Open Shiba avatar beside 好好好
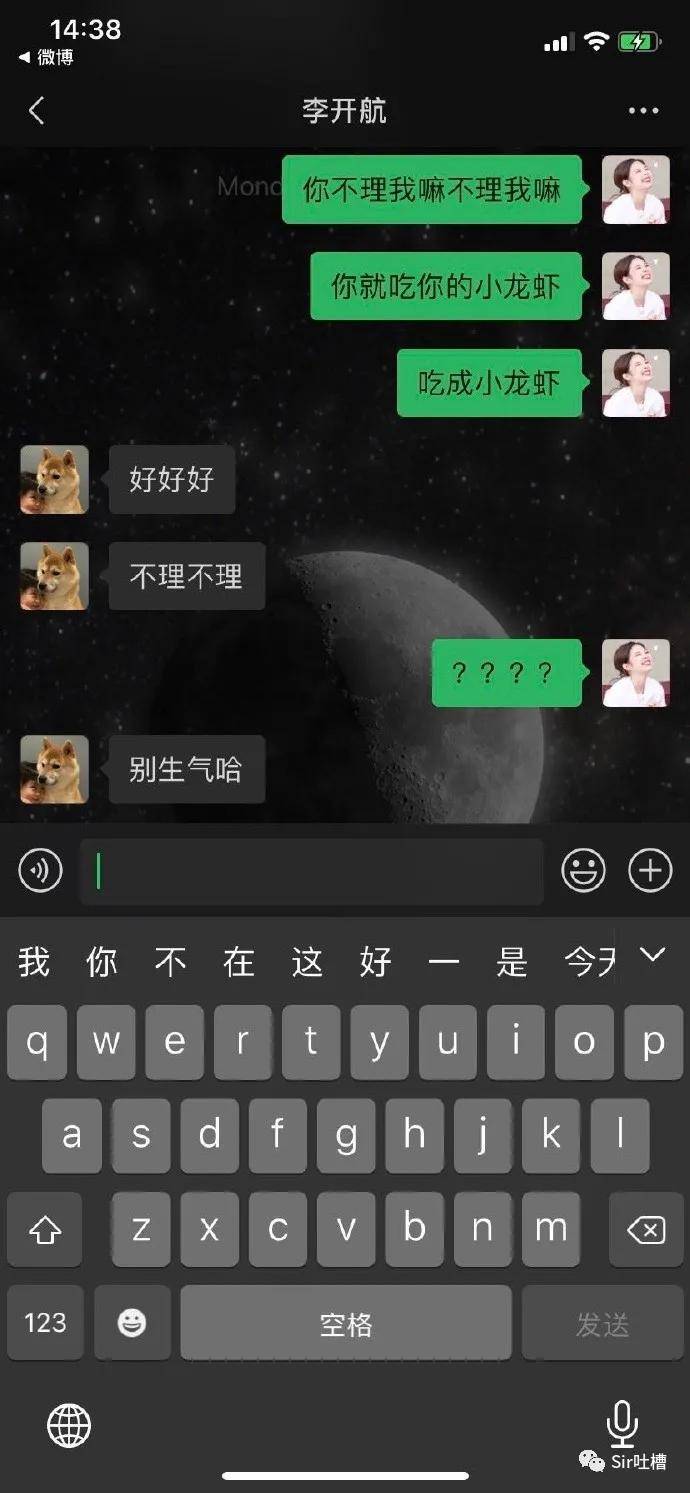690x1493 pixels. (x=54, y=480)
